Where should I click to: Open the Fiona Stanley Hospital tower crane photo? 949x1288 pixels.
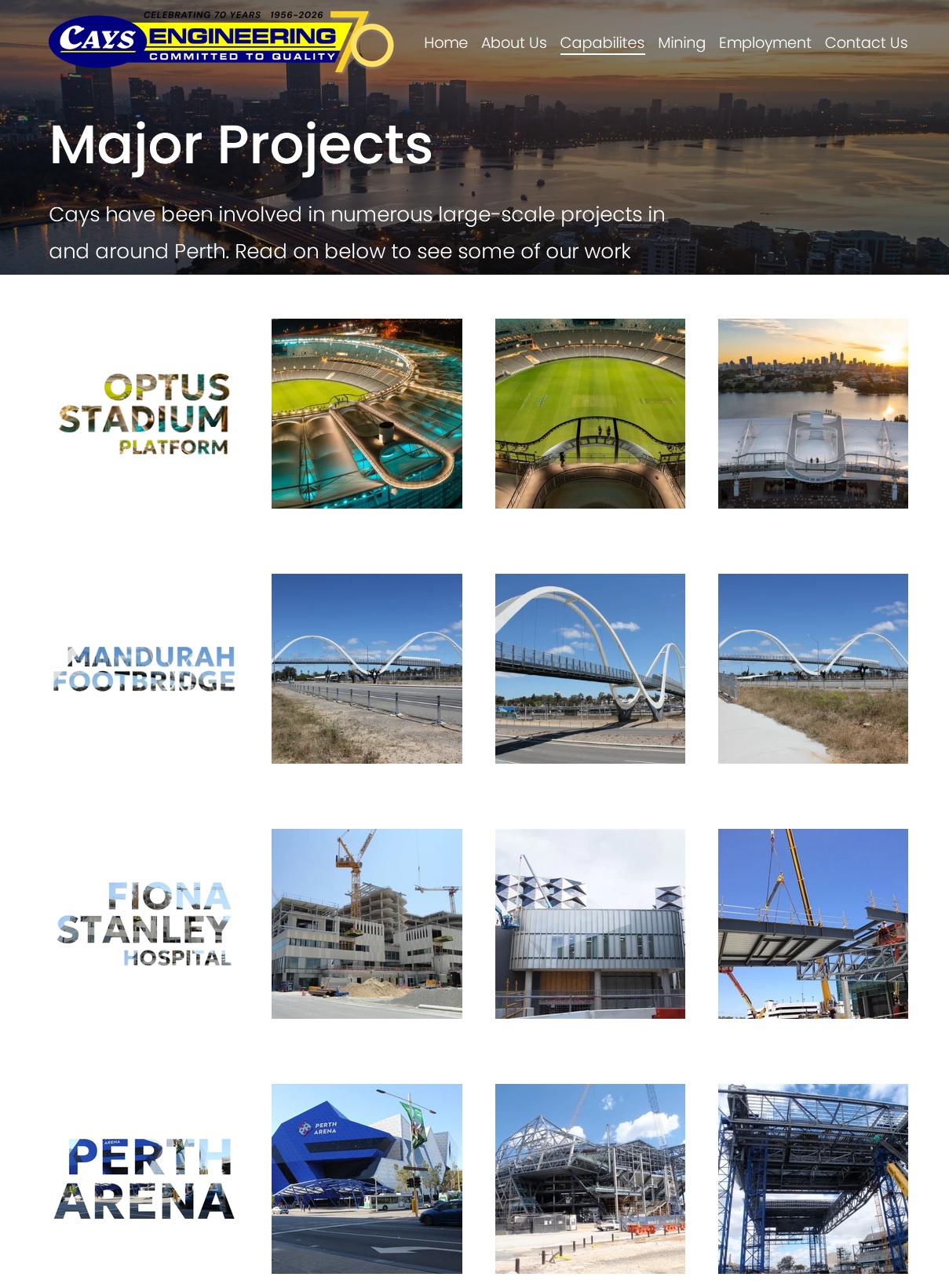[x=367, y=924]
